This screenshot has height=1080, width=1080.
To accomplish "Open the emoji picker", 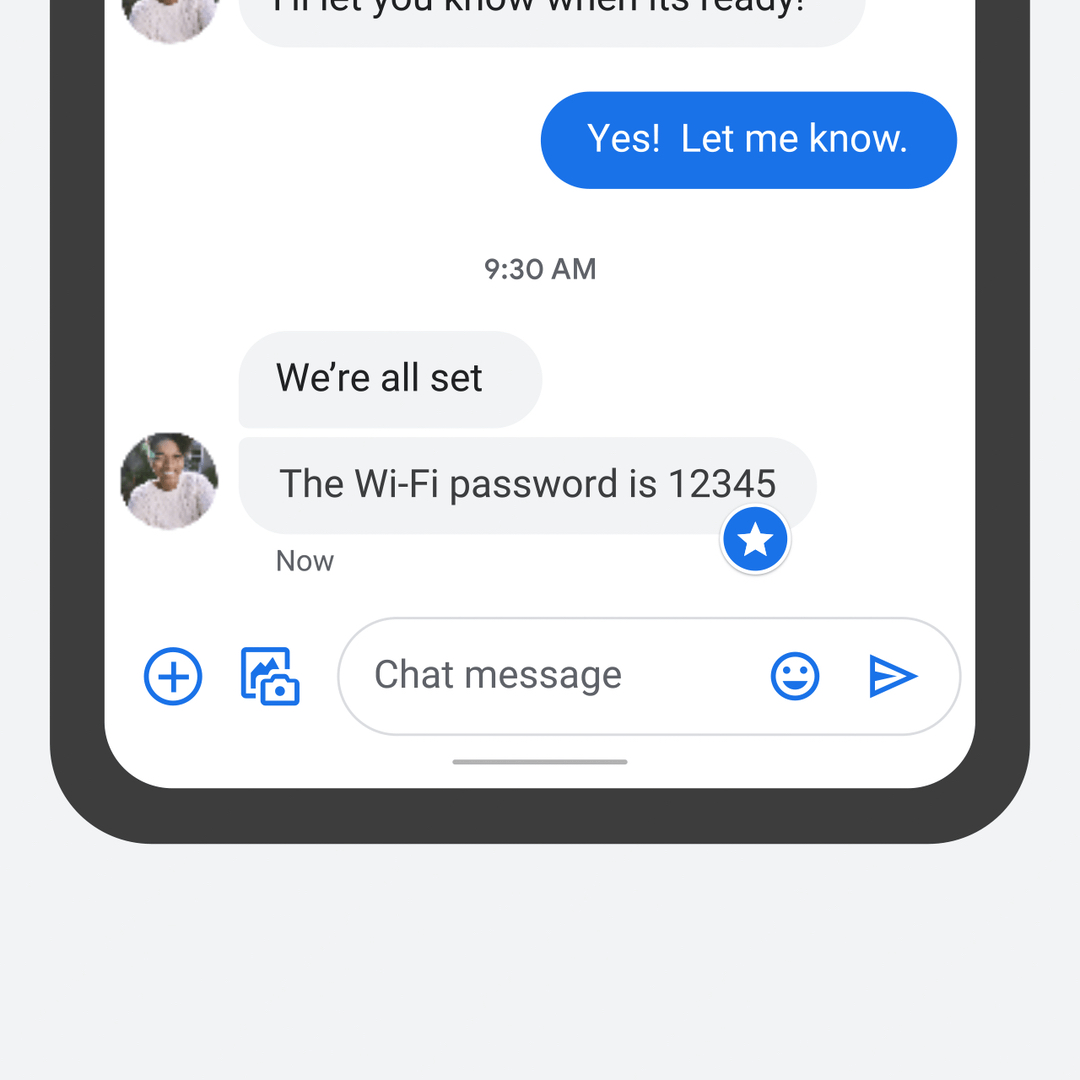I will (795, 677).
